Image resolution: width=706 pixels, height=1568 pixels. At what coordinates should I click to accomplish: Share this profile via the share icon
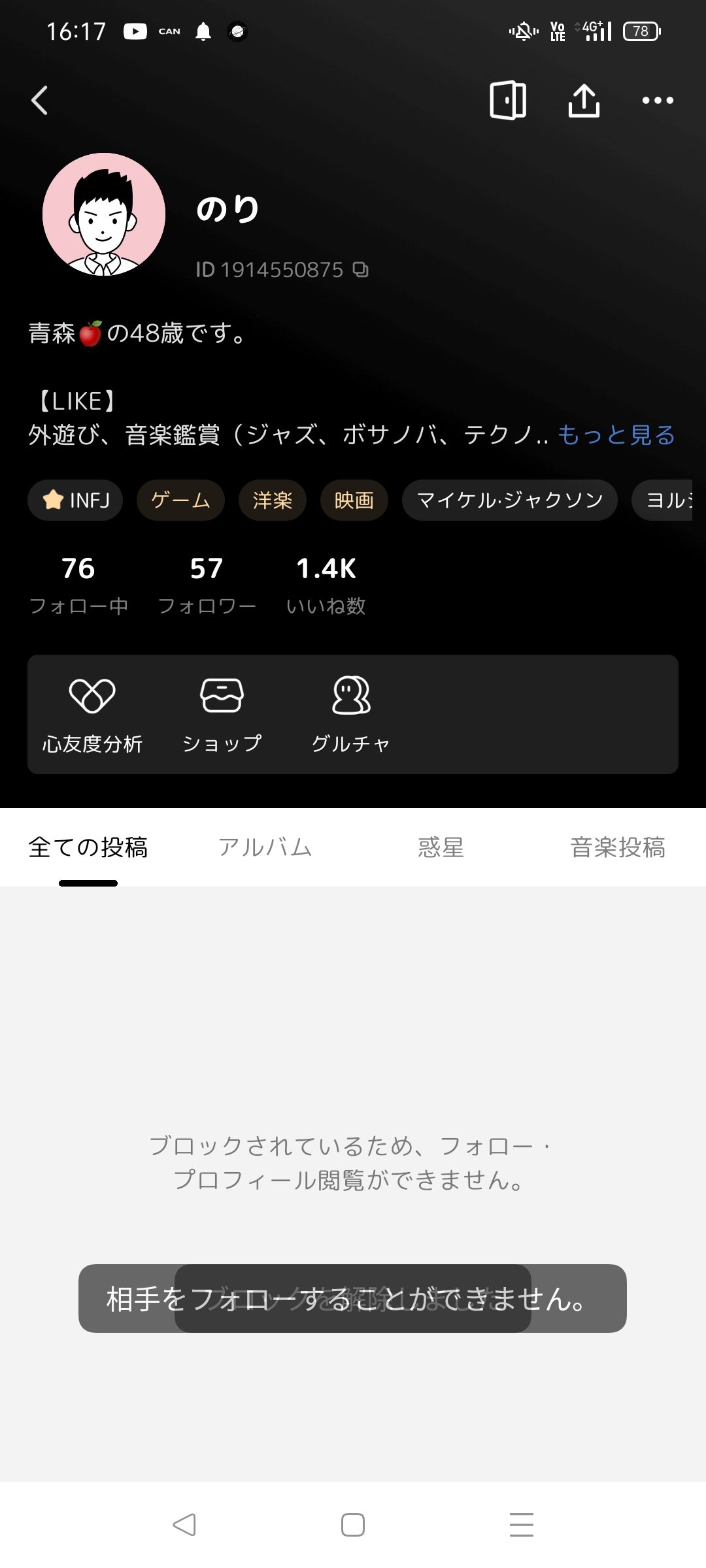point(584,99)
